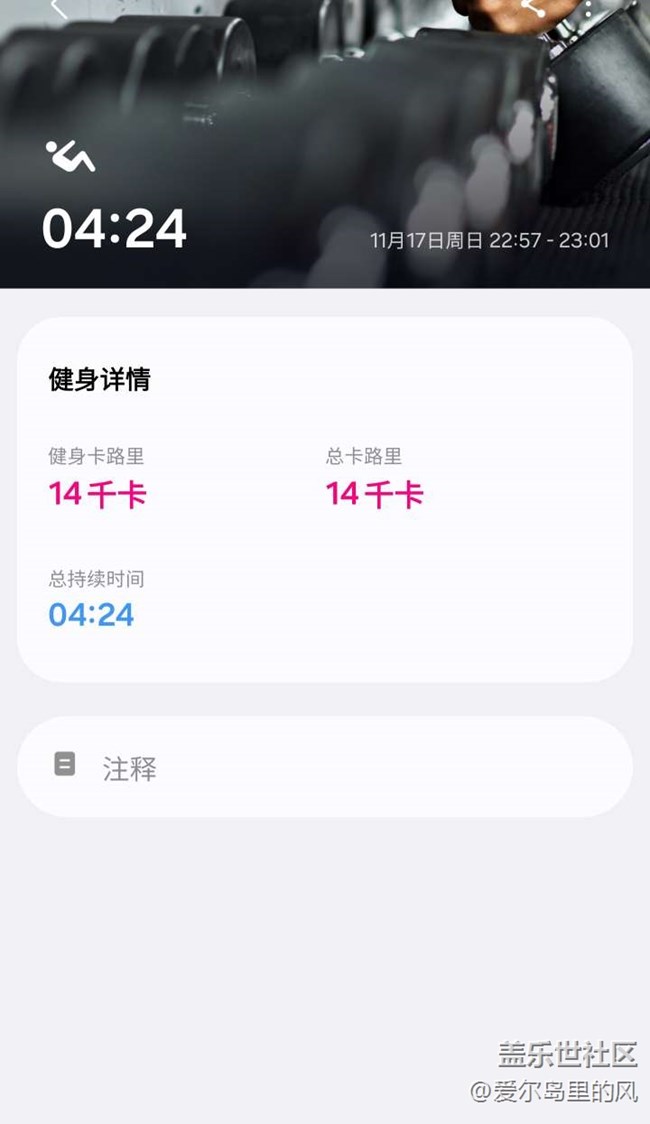650x1124 pixels.
Task: Open the overflow menu
Action: click(590, 7)
